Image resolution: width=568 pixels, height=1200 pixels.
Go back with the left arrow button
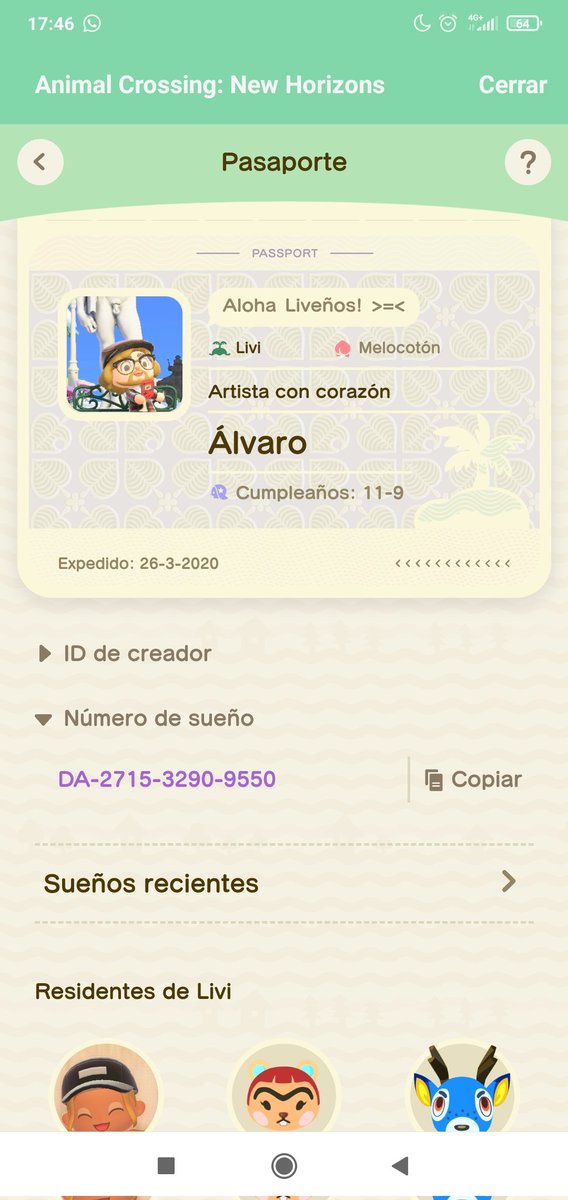coord(40,162)
